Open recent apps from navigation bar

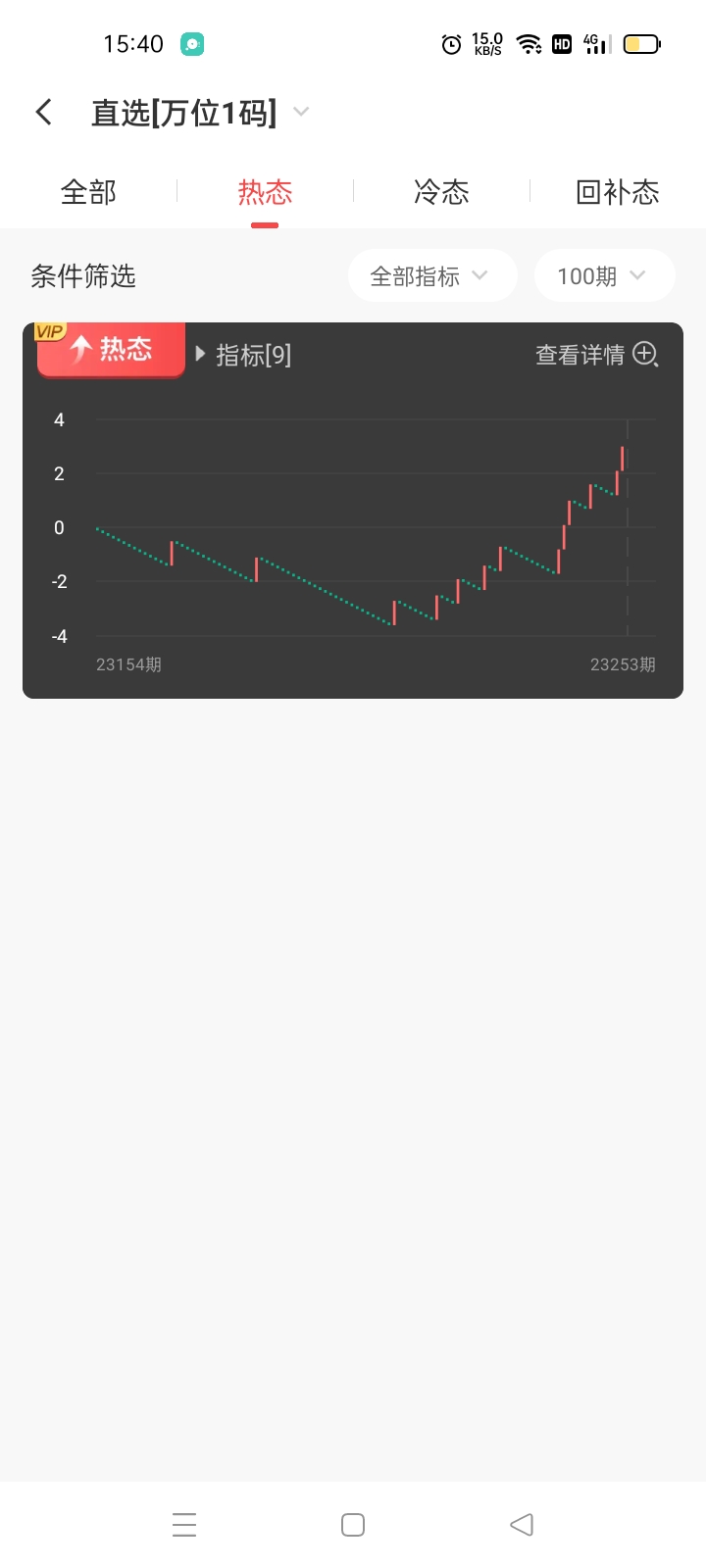(x=184, y=1525)
